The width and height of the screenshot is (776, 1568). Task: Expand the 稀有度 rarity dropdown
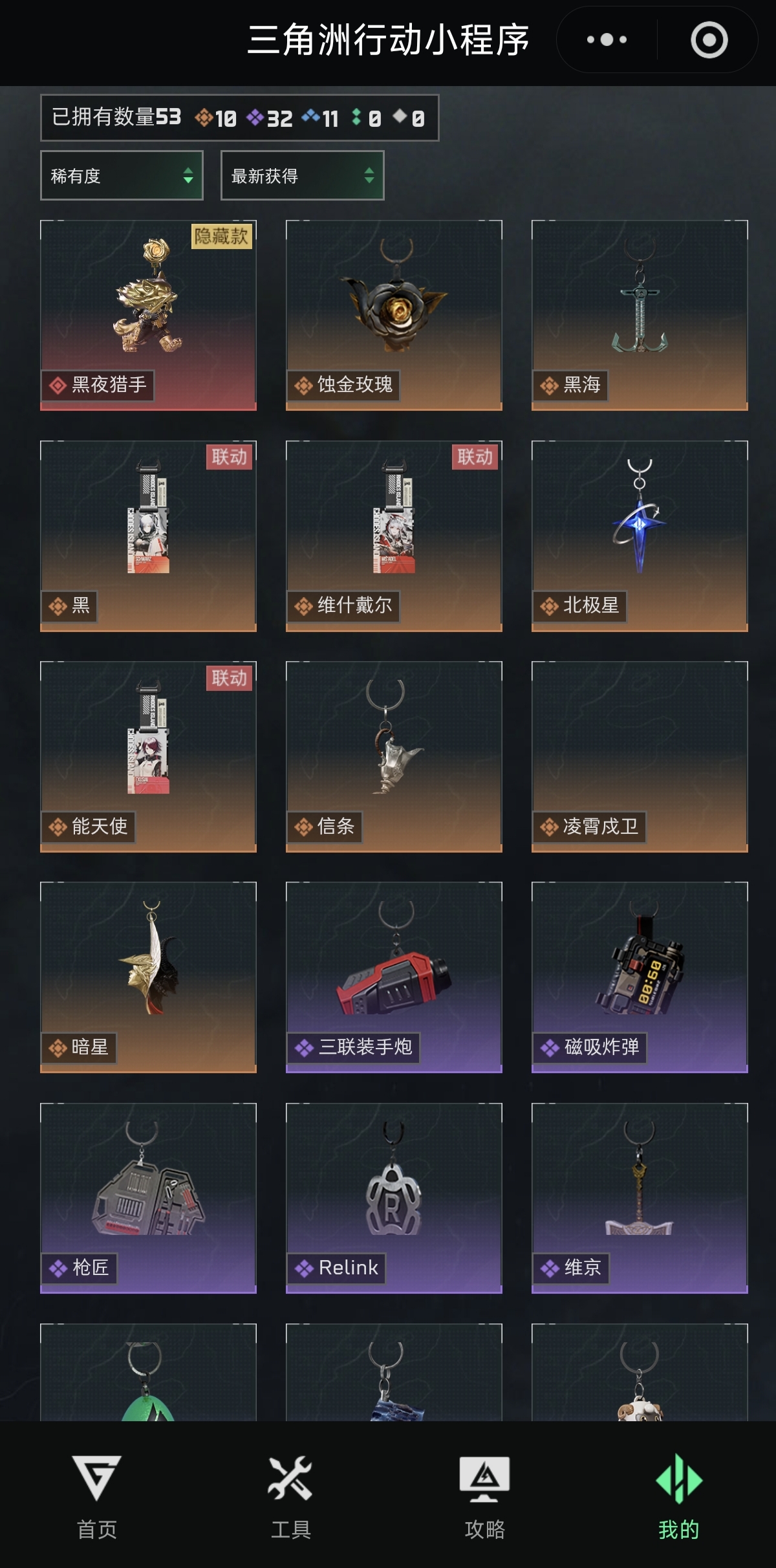(122, 175)
